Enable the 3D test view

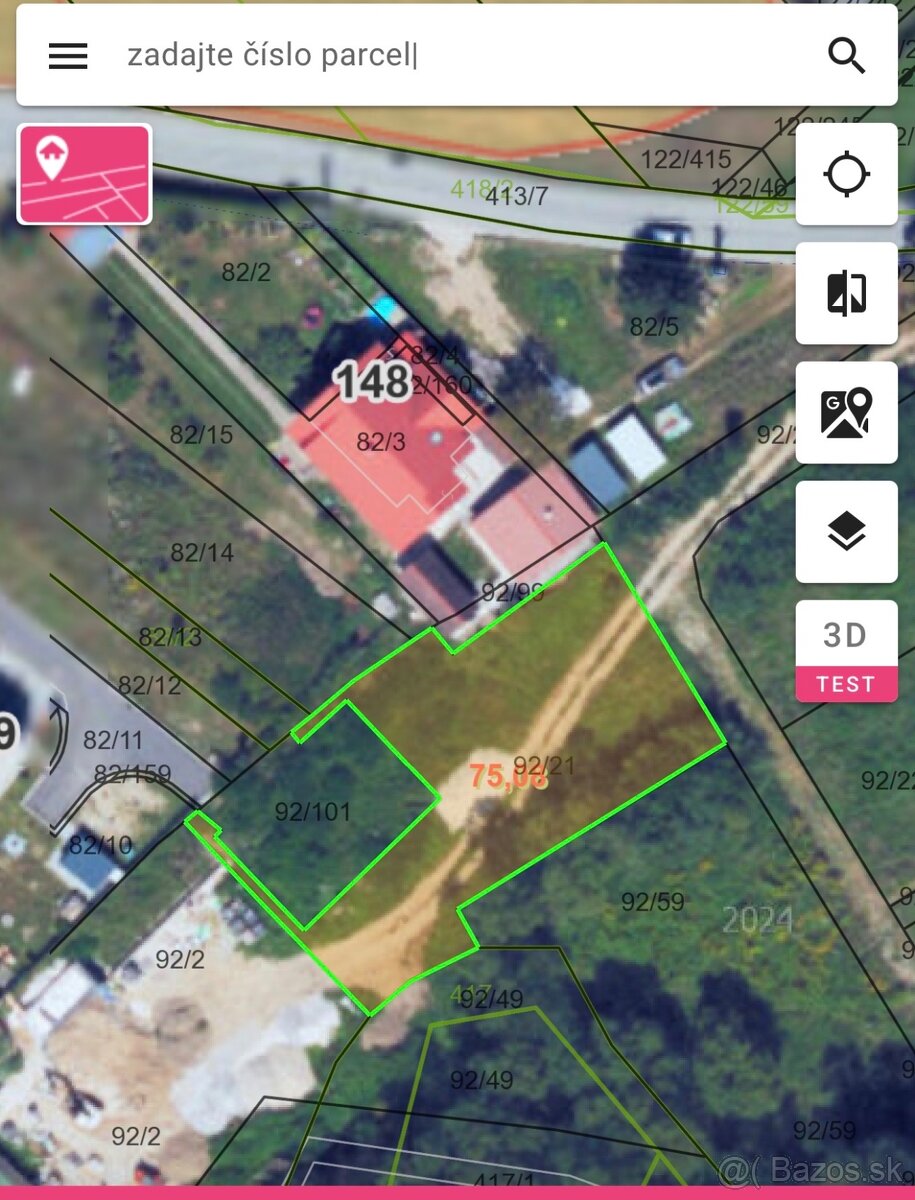point(846,650)
